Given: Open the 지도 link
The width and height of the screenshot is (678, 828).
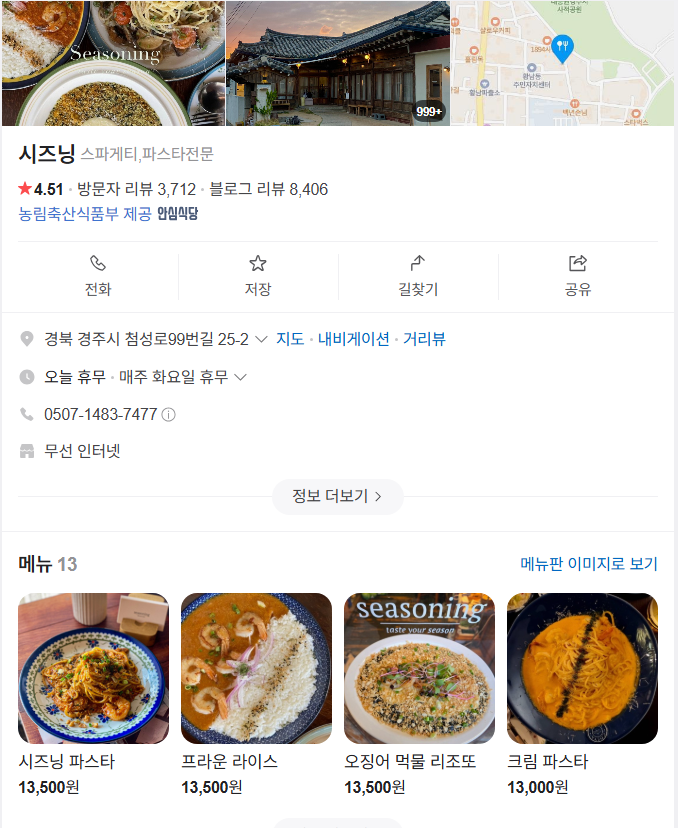Looking at the screenshot, I should click(290, 339).
